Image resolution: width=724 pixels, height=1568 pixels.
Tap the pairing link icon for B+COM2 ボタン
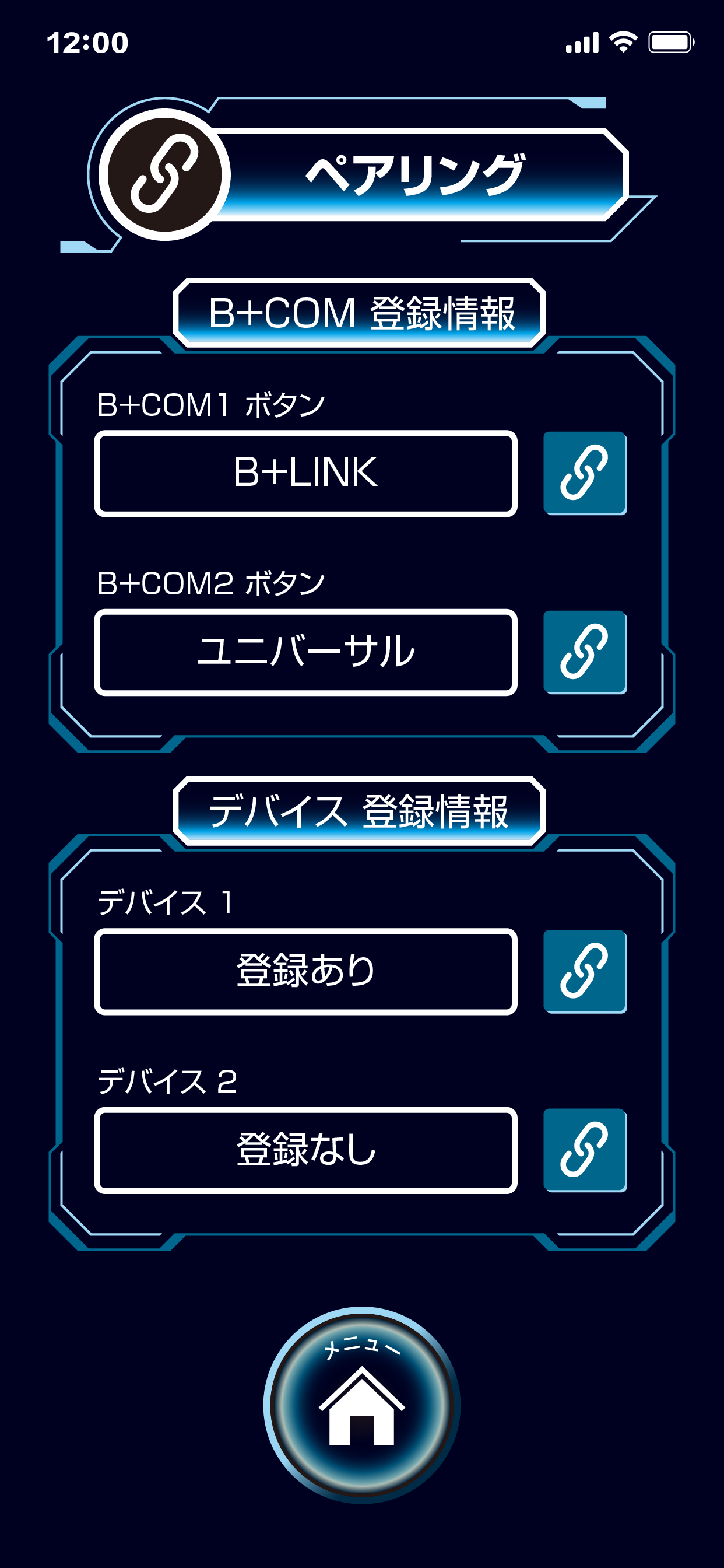(x=585, y=652)
